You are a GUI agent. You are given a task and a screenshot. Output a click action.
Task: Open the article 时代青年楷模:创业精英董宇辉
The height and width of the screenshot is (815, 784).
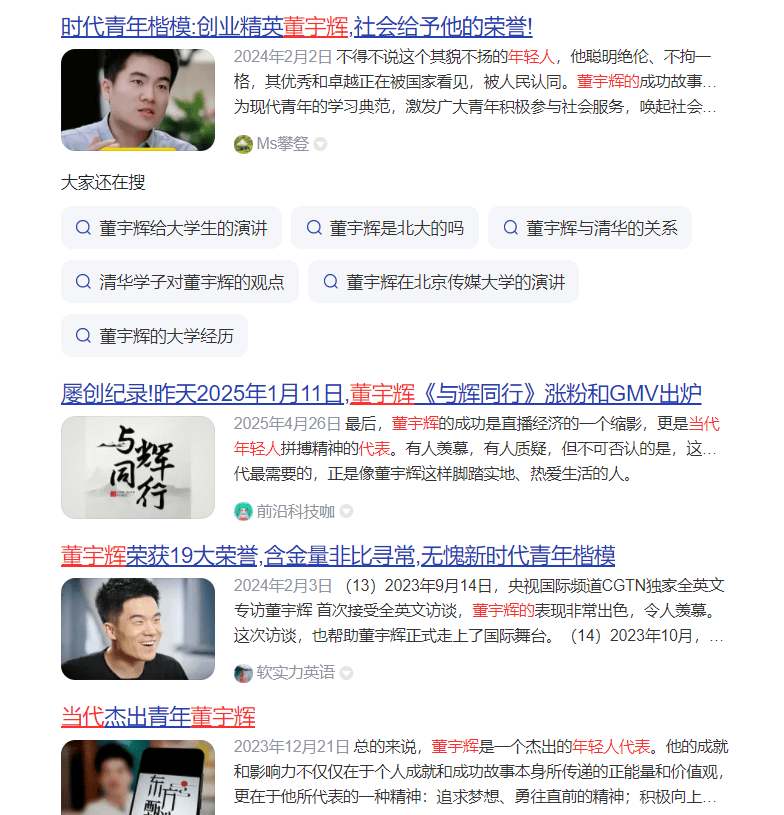pyautogui.click(x=296, y=27)
